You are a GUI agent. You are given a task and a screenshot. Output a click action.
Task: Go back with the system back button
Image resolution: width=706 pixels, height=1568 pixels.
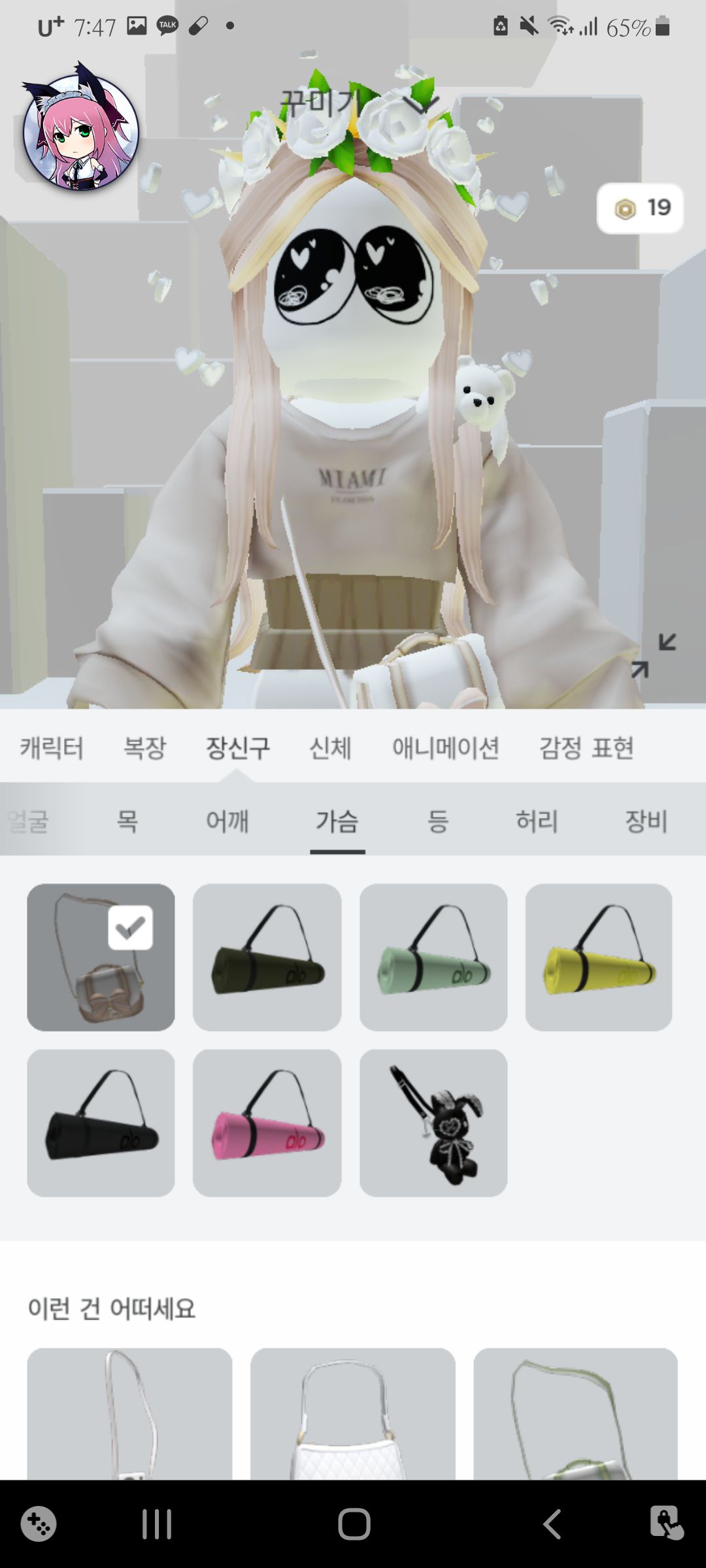coord(552,1524)
